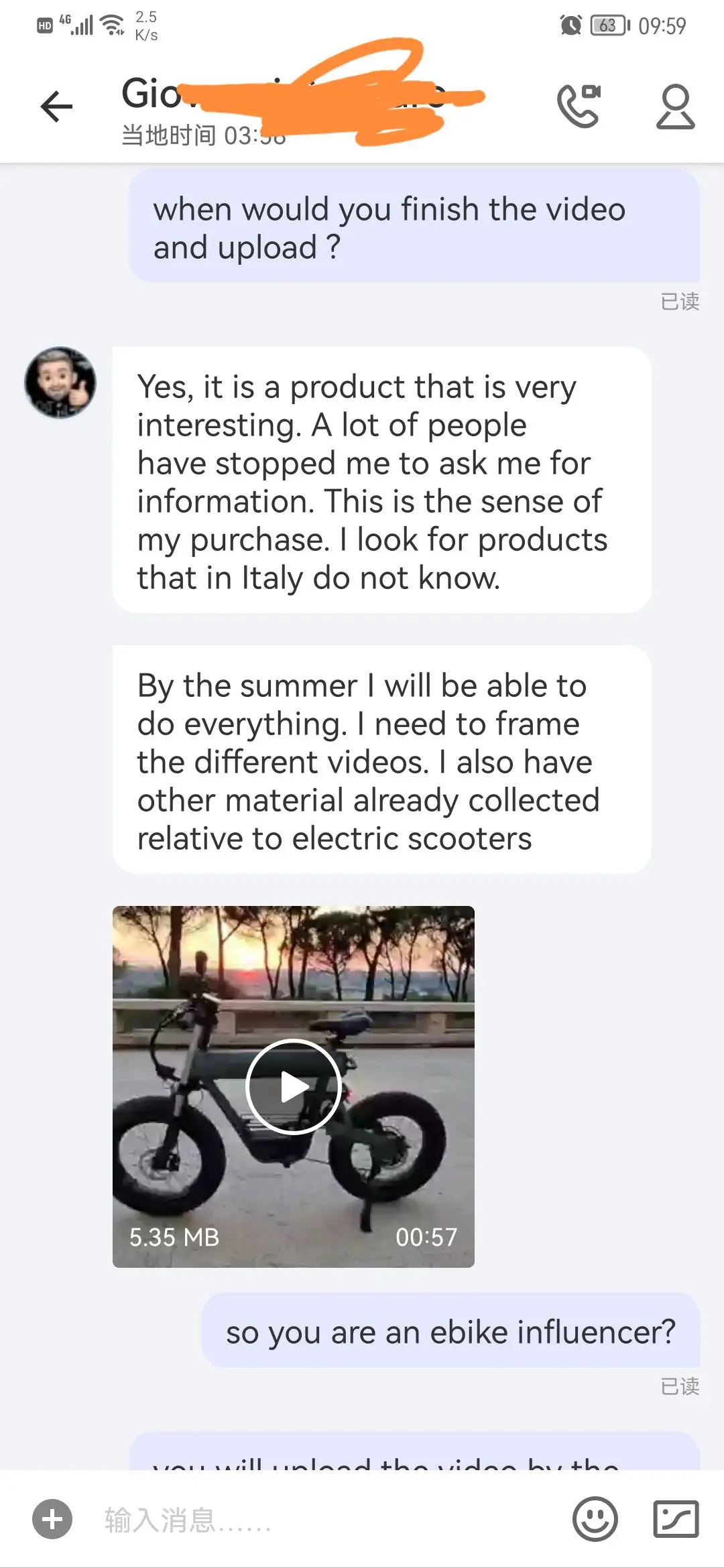
Task: Focus the message input field
Action: 322,1519
